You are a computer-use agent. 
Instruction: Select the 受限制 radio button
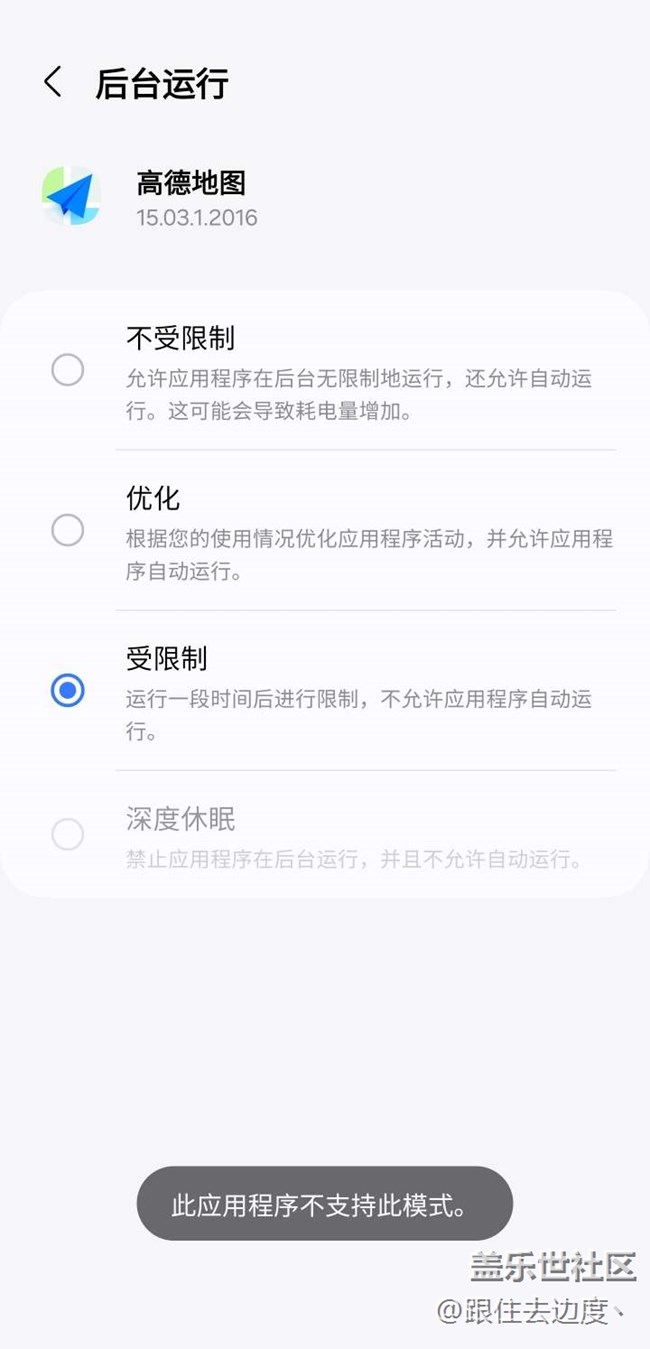68,690
